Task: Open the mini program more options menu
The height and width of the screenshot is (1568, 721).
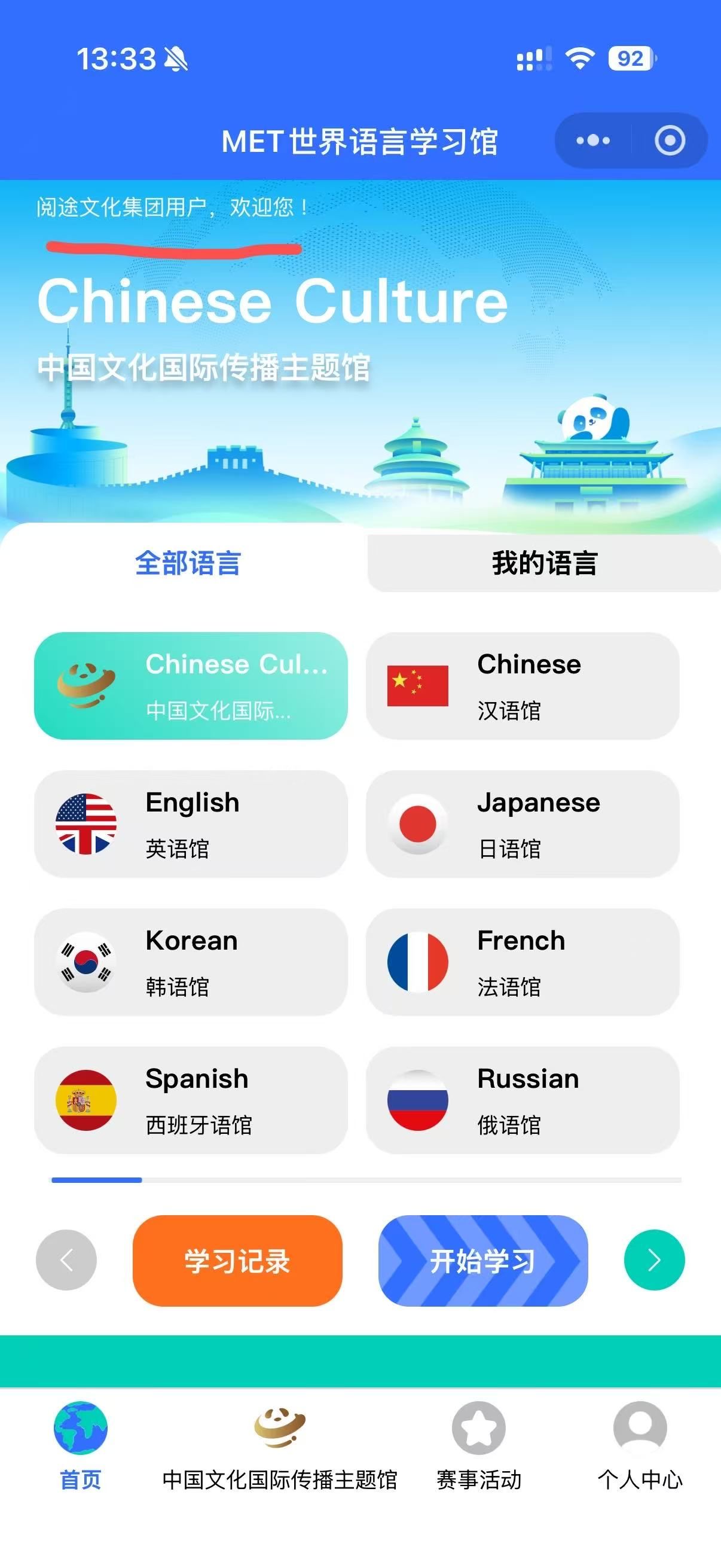Action: click(592, 141)
